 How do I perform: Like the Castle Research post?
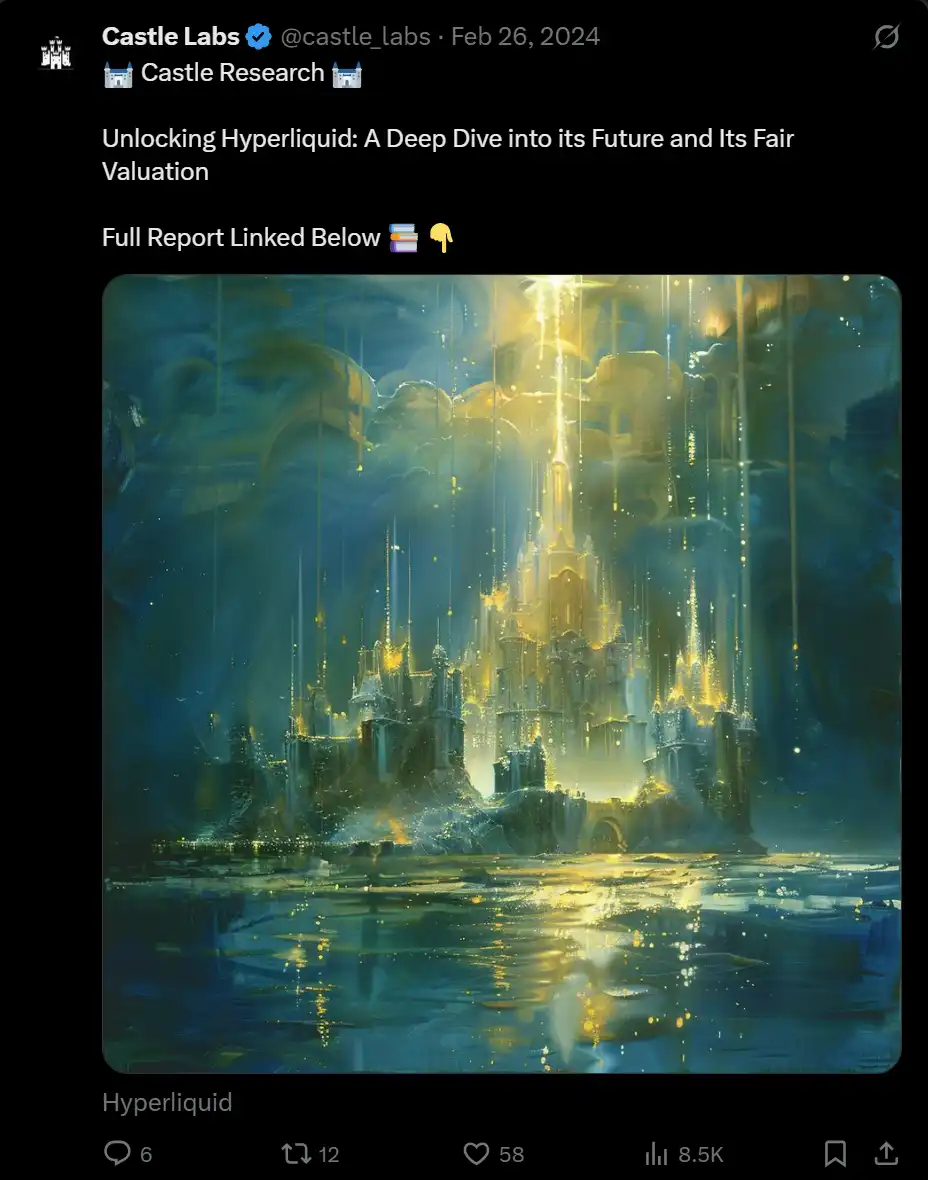pyautogui.click(x=477, y=1154)
